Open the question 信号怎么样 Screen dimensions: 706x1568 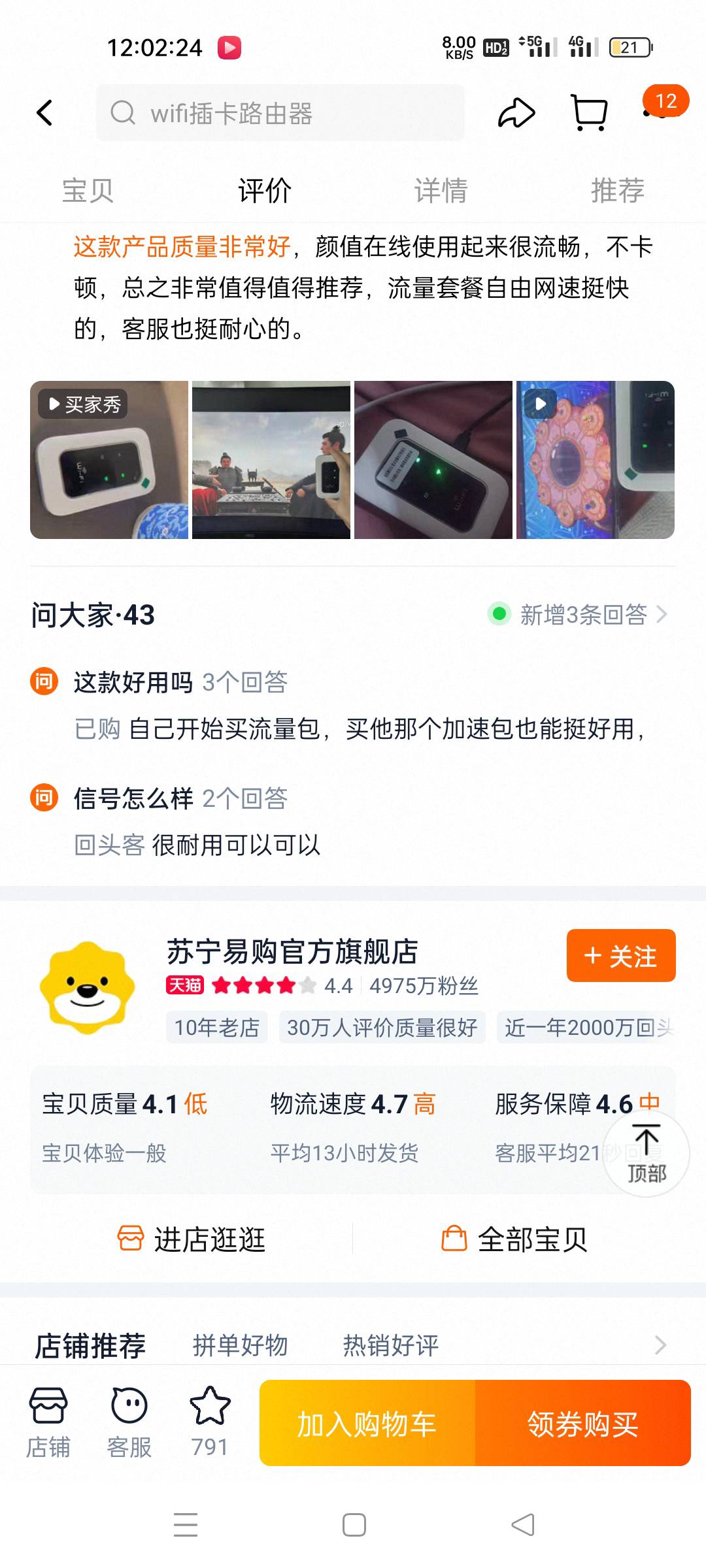click(x=133, y=798)
